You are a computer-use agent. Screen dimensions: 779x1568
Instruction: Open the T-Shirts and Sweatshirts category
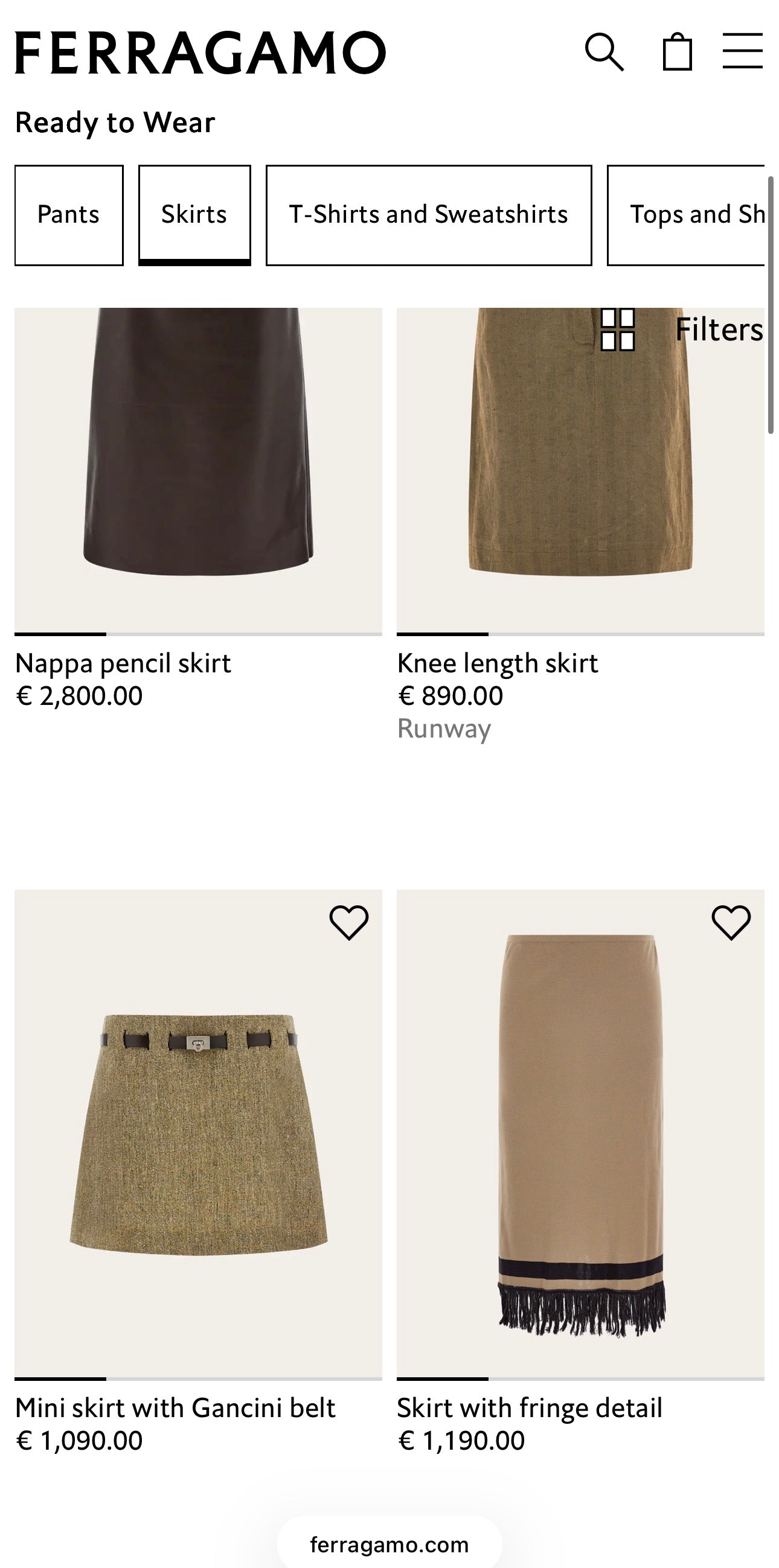click(x=428, y=214)
